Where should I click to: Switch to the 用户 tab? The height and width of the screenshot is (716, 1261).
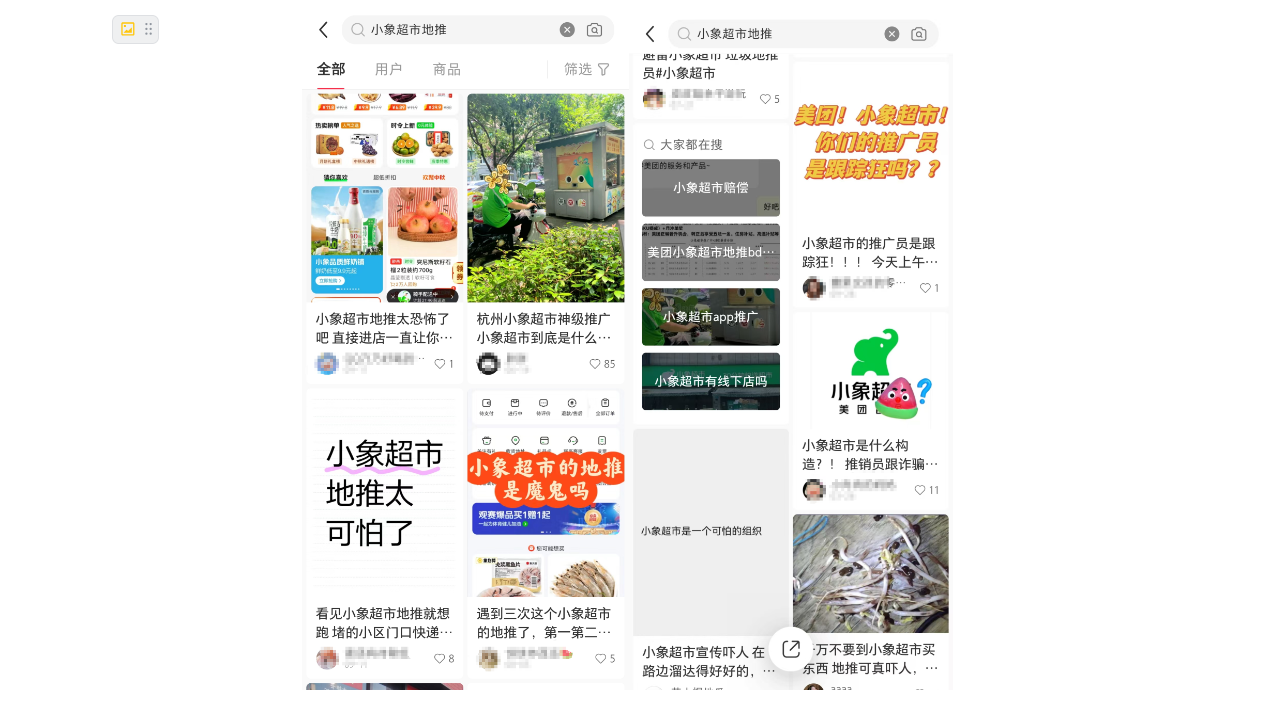pos(388,69)
